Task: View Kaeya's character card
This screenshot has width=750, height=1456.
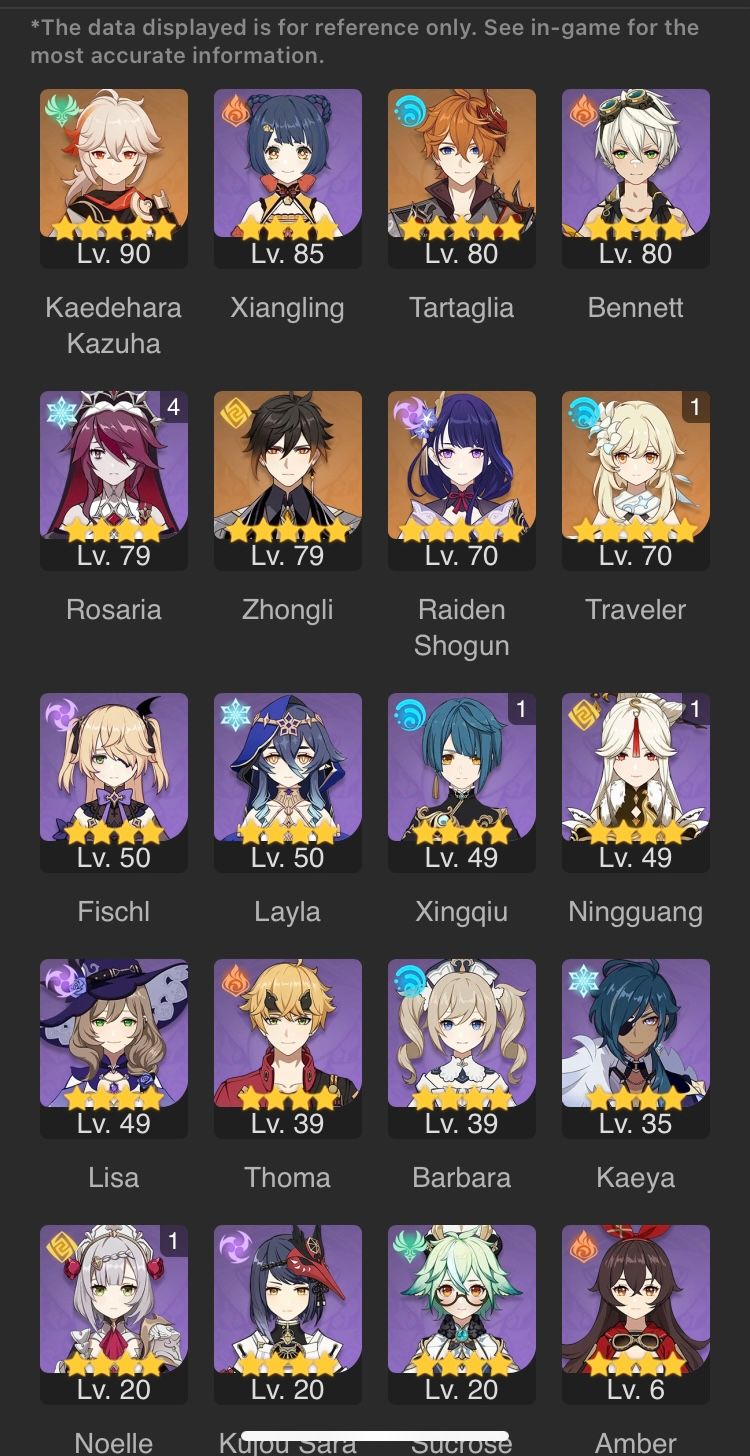Action: 636,1048
